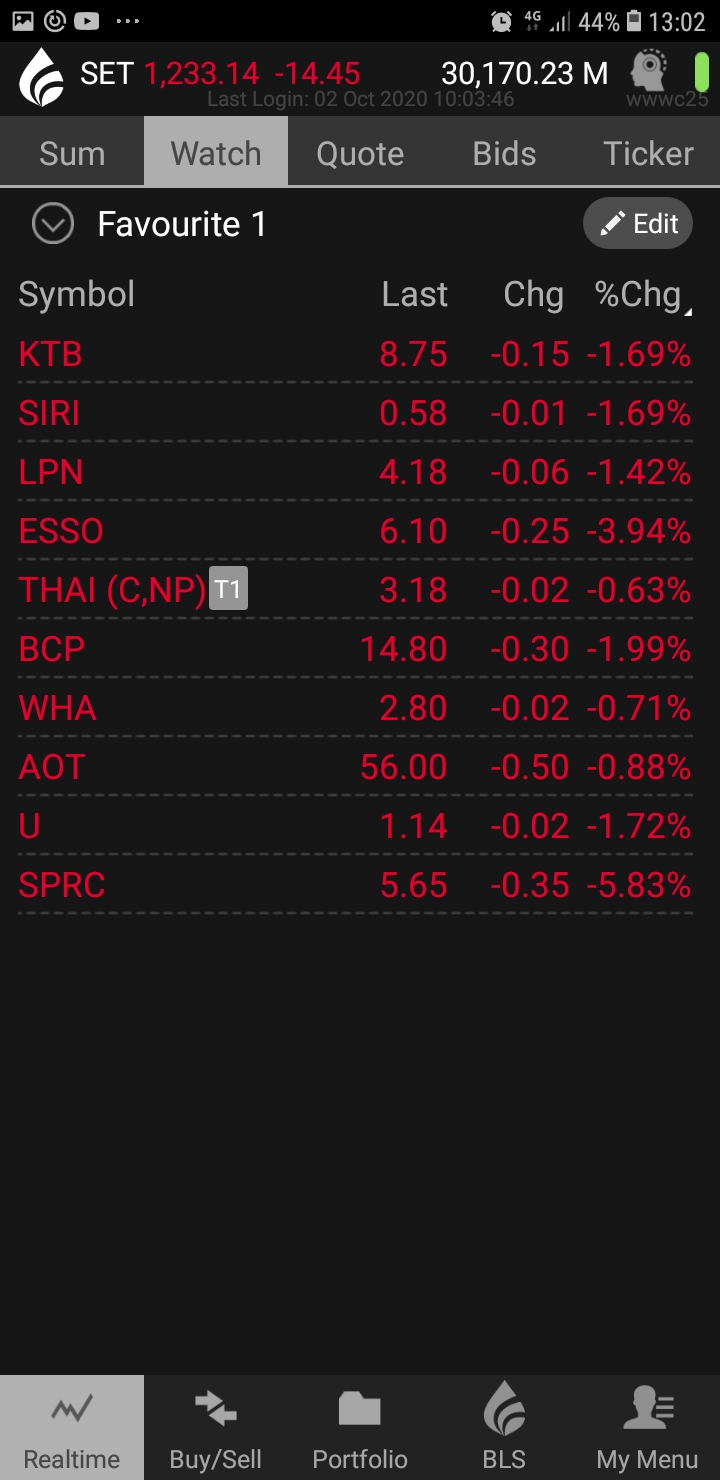Open the BLS tab
The height and width of the screenshot is (1480, 720).
coord(504,1428)
